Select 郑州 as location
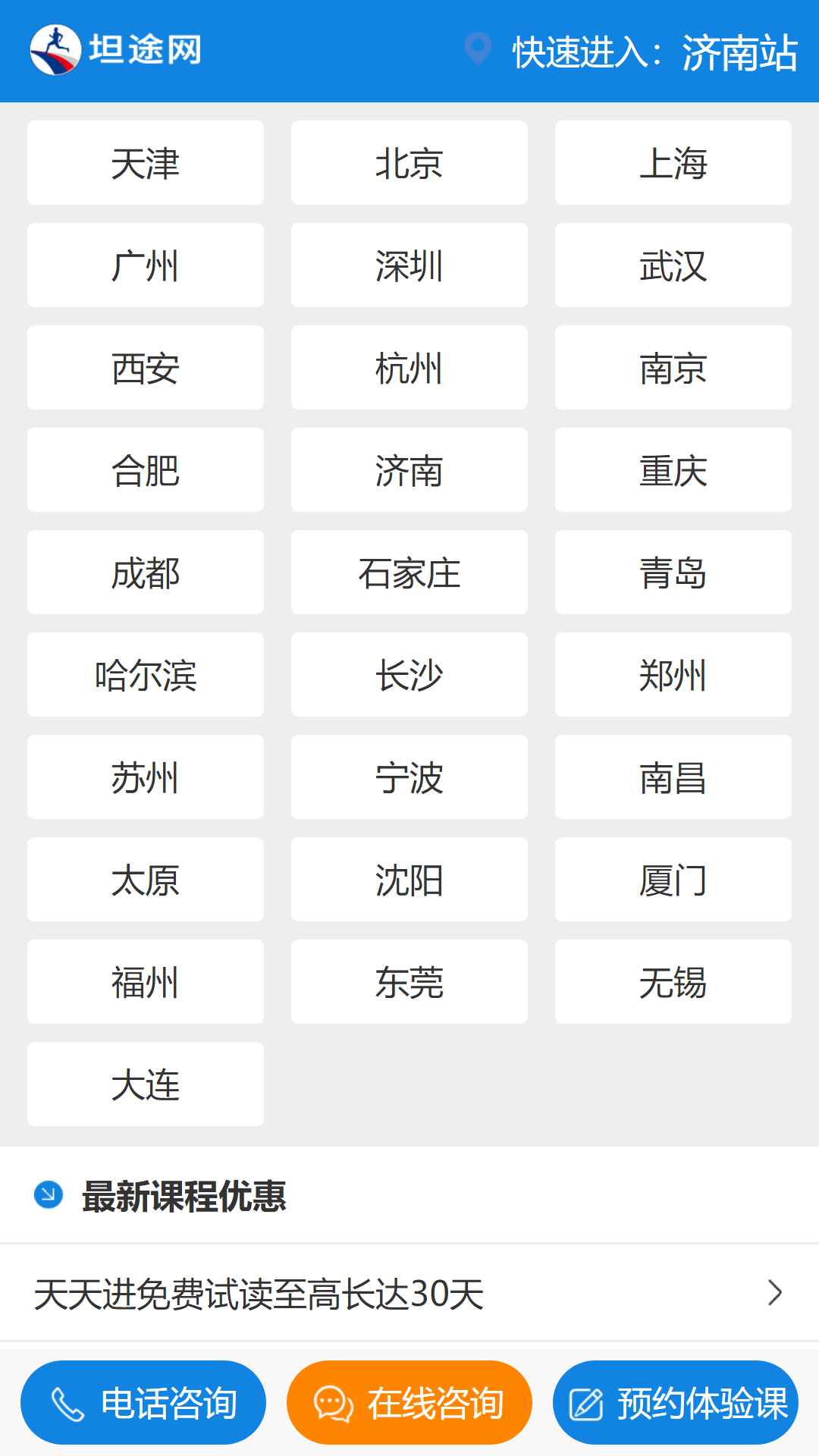The height and width of the screenshot is (1456, 819). click(673, 675)
